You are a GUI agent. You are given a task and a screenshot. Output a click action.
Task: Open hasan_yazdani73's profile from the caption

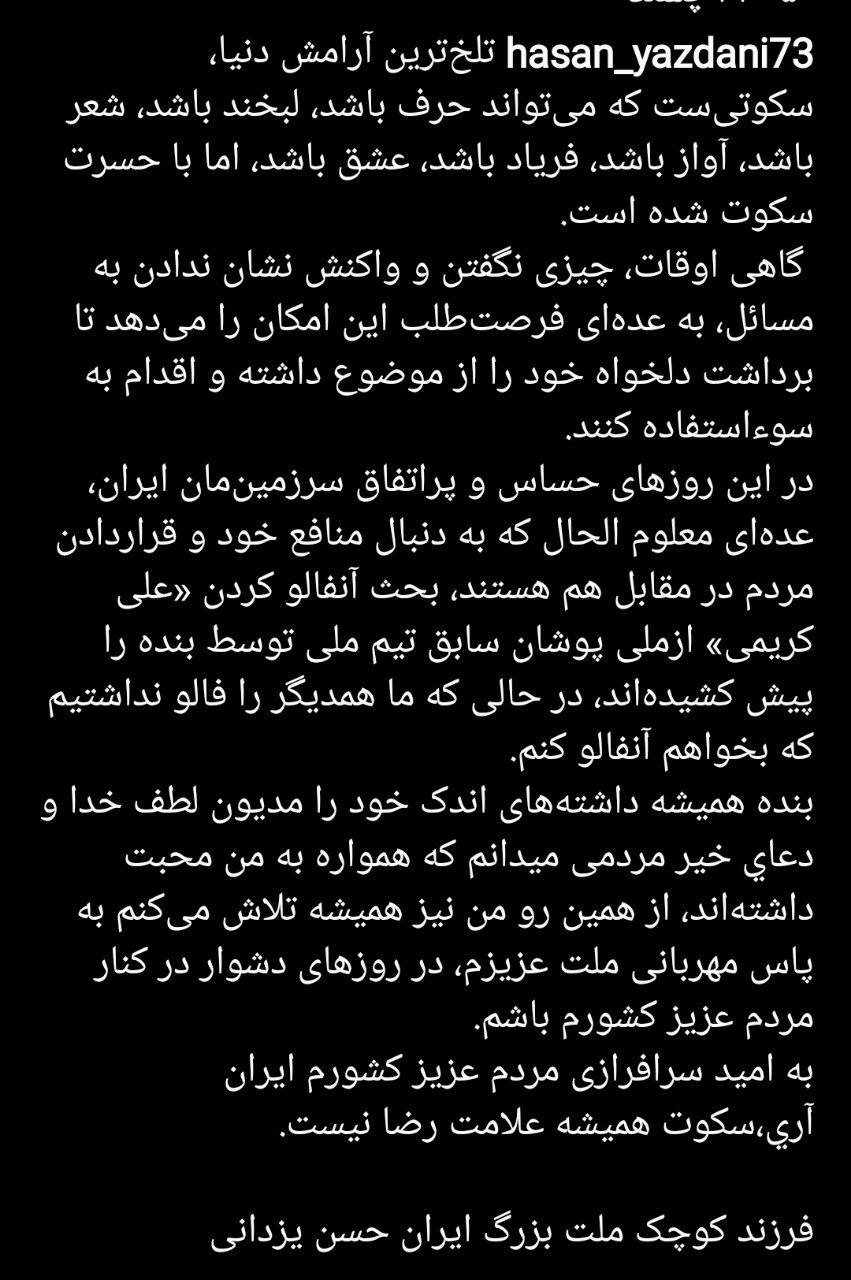tap(661, 56)
